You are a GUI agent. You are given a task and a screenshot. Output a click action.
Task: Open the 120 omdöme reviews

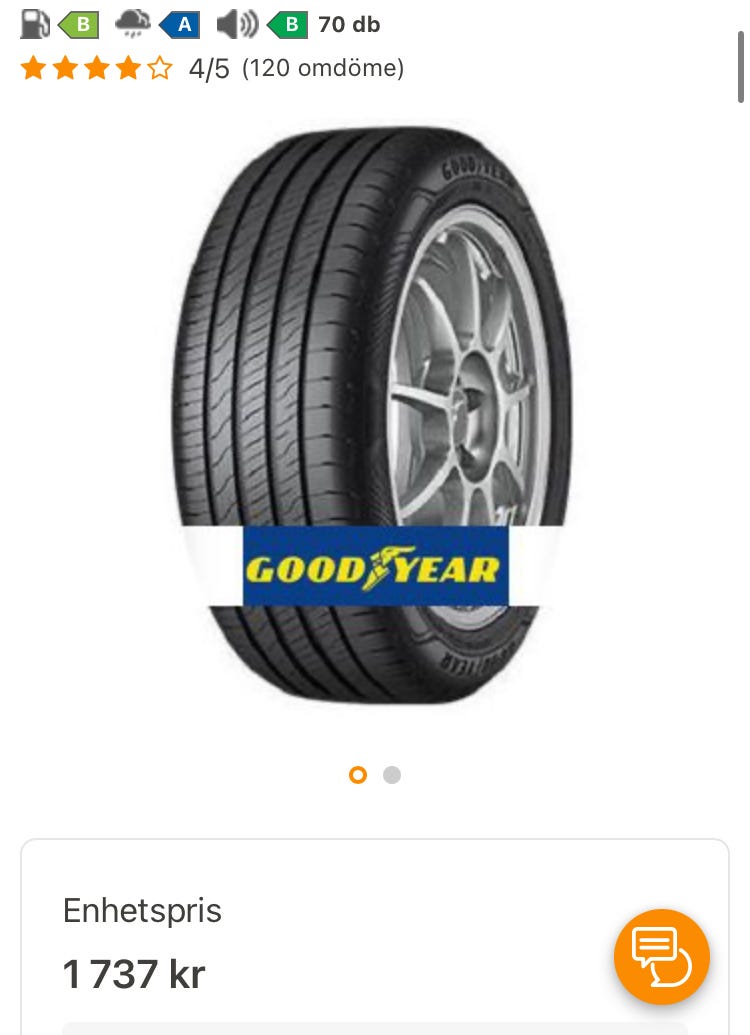322,69
